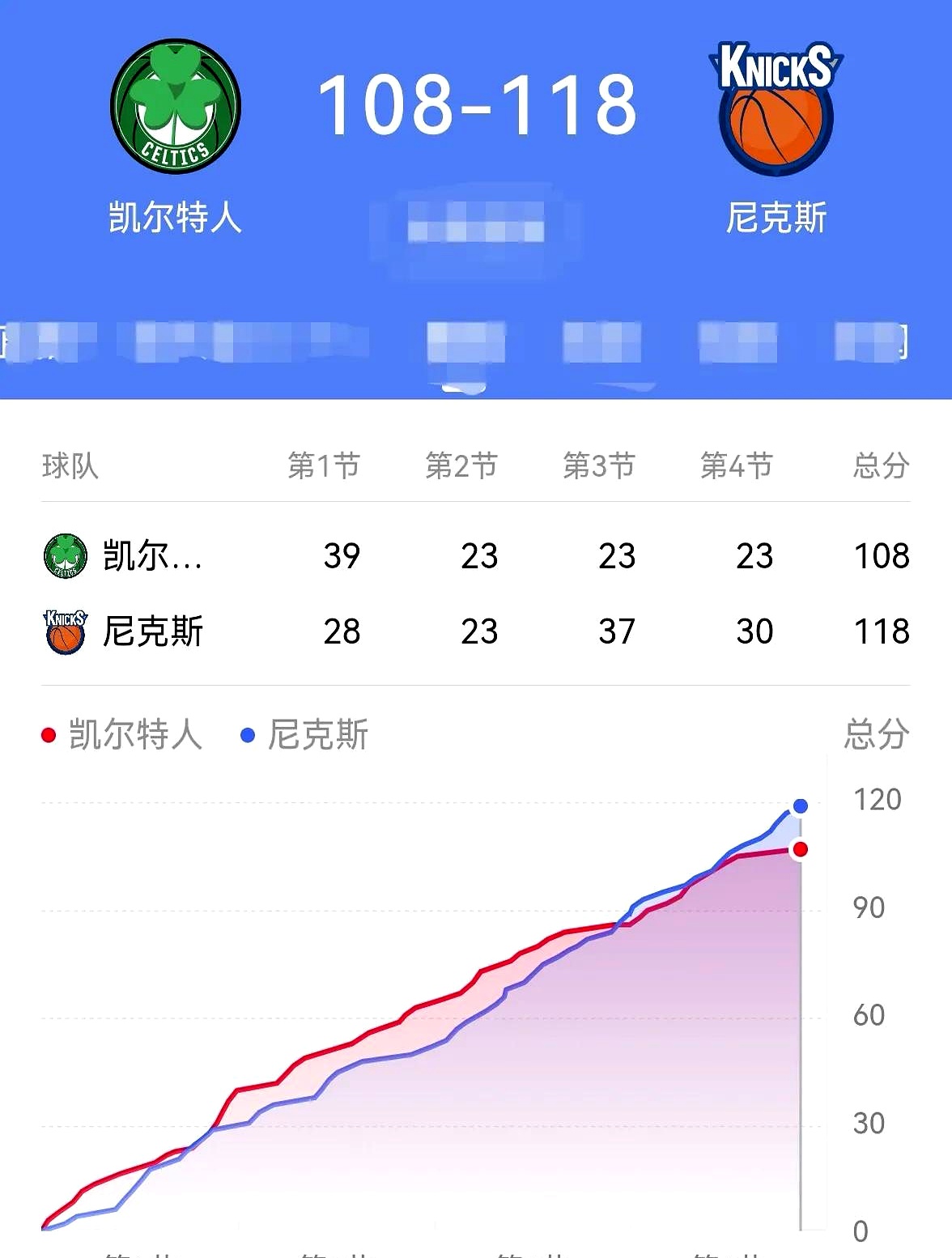Open the Knicks team logo in the score header
The width and height of the screenshot is (952, 1258).
pyautogui.click(x=776, y=108)
